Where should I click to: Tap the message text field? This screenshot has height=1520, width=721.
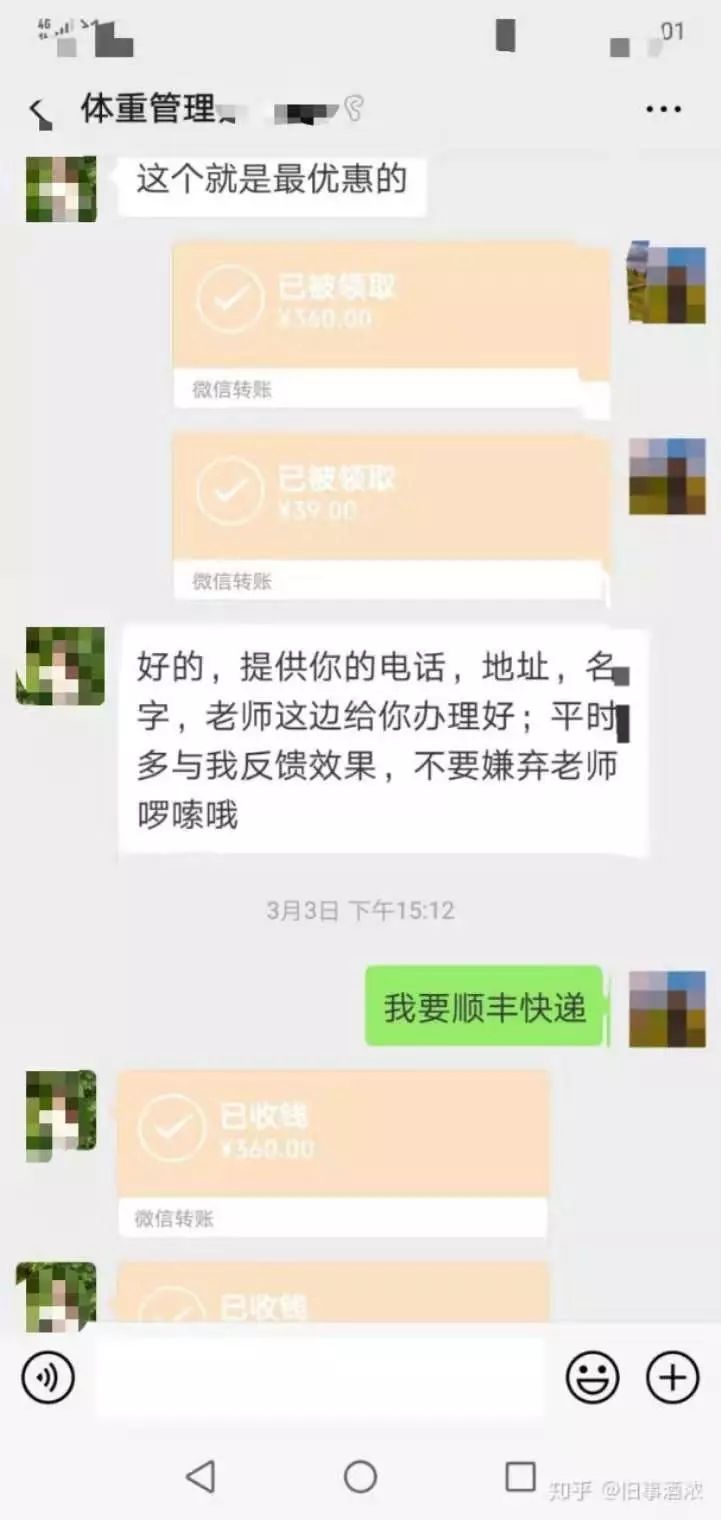tap(320, 1379)
